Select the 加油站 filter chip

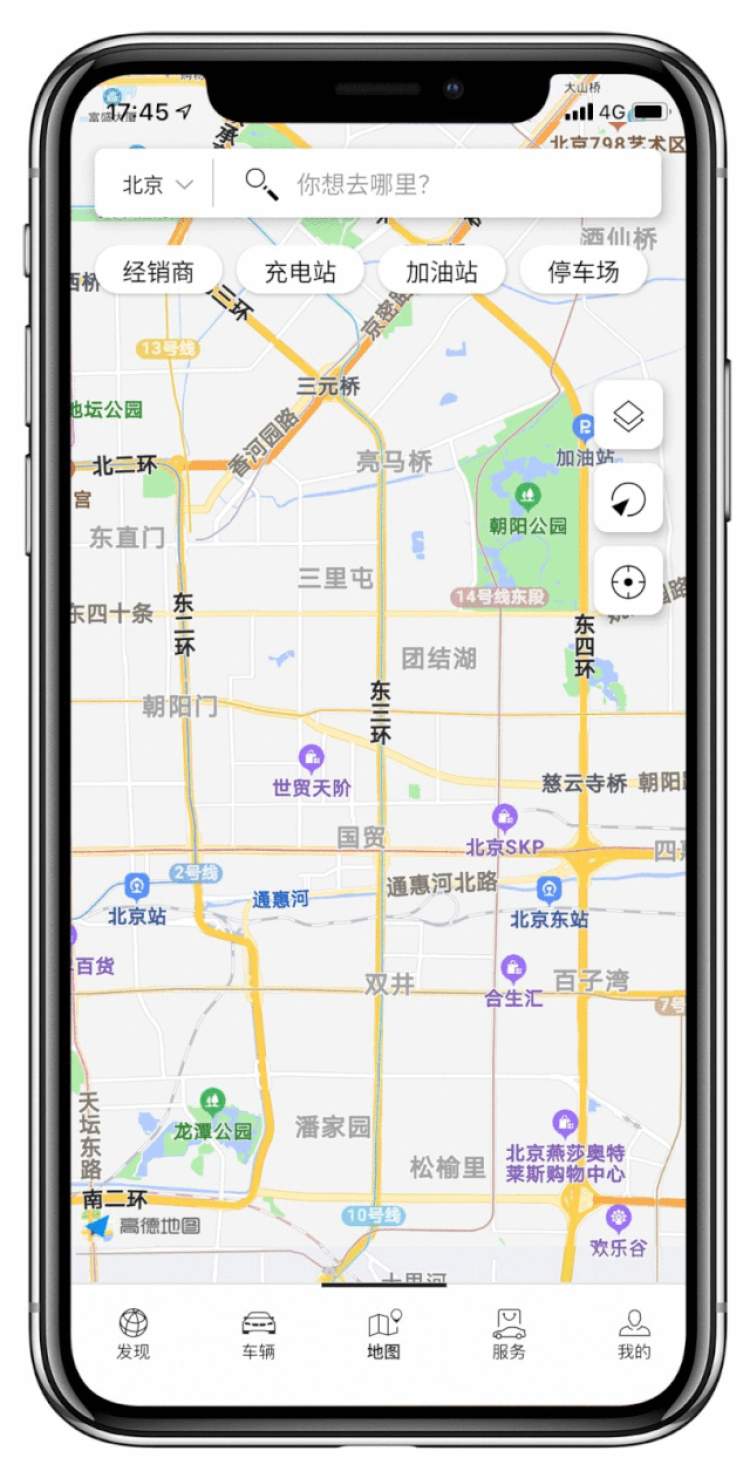[441, 271]
